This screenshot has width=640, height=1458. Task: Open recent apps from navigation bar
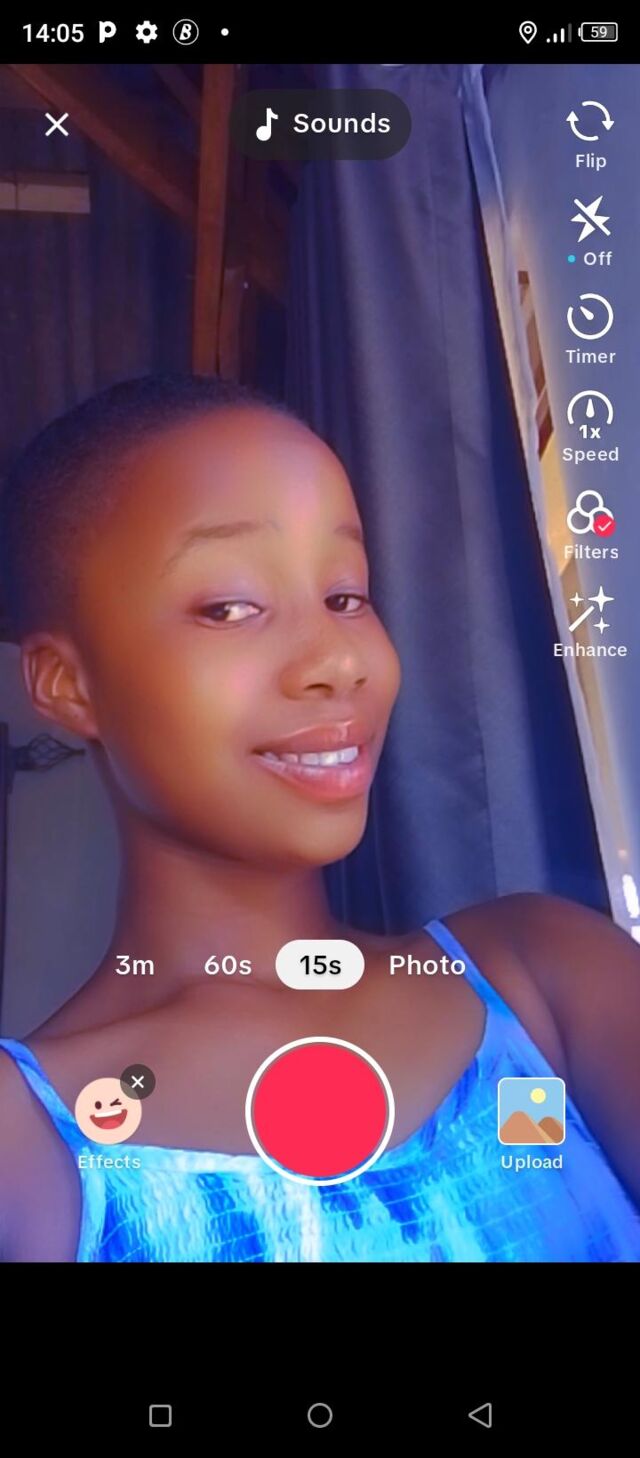pos(160,1415)
